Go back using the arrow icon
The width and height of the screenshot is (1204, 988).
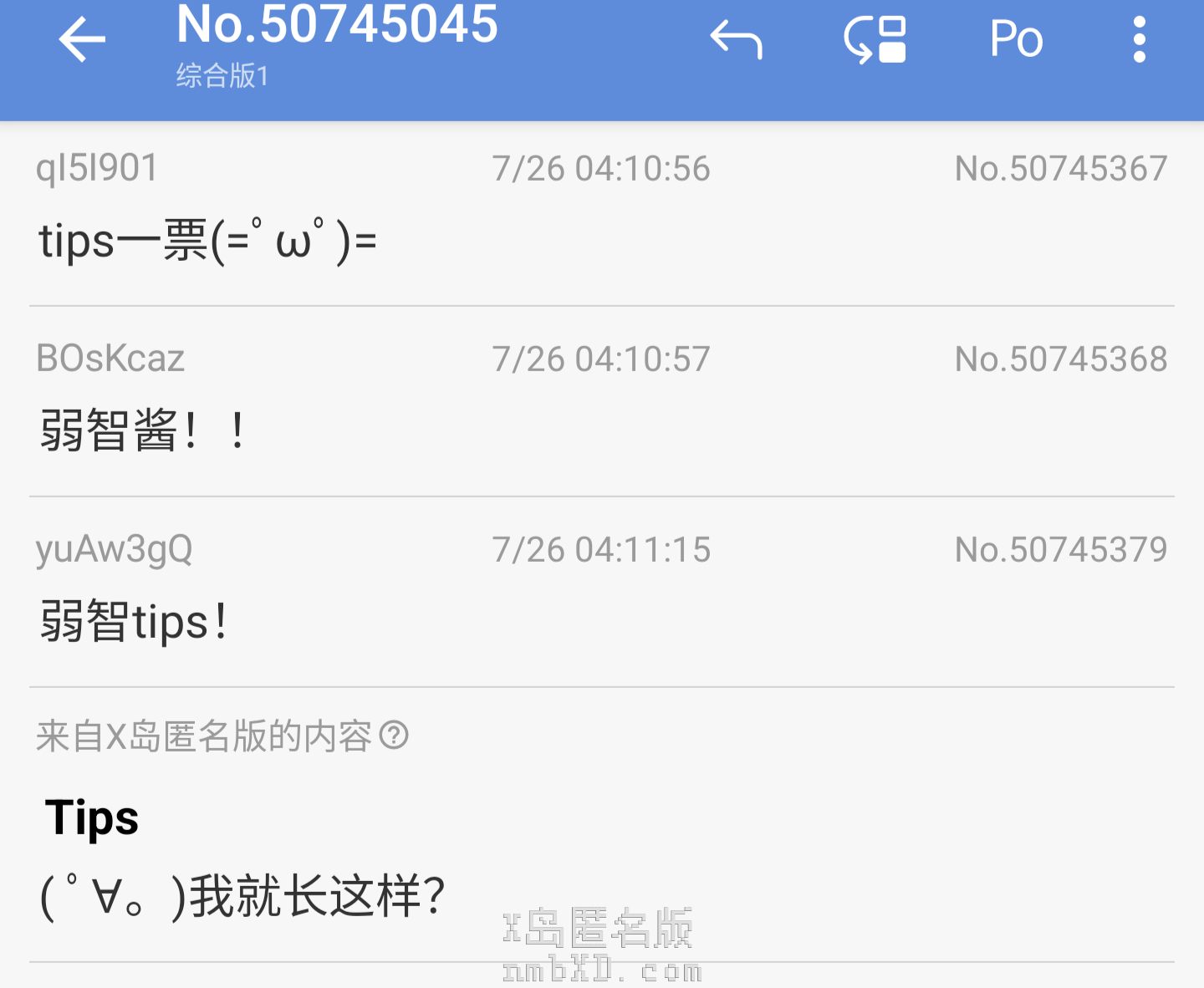pos(82,39)
